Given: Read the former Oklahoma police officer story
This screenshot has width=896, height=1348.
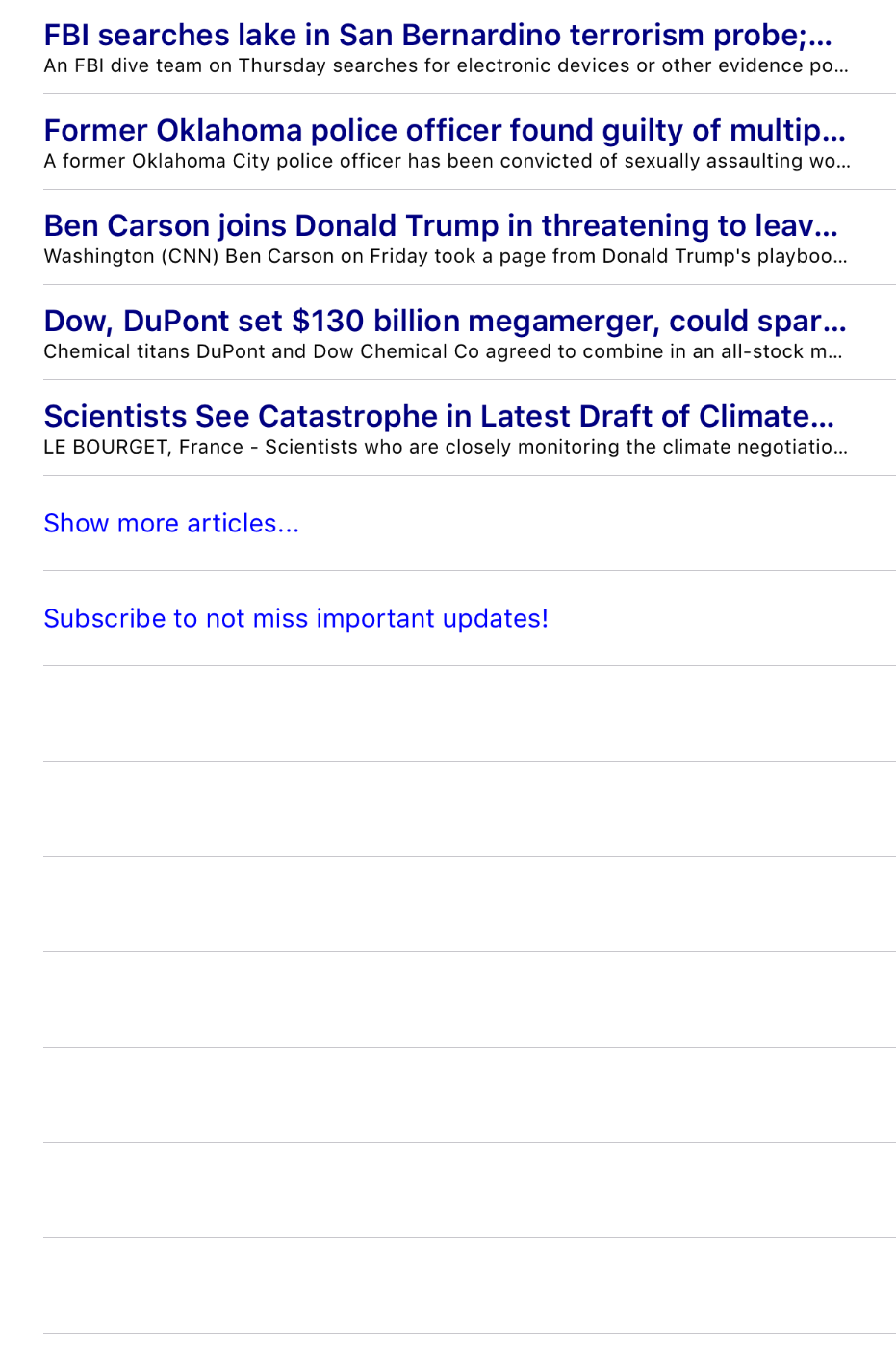Looking at the screenshot, I should tap(444, 131).
